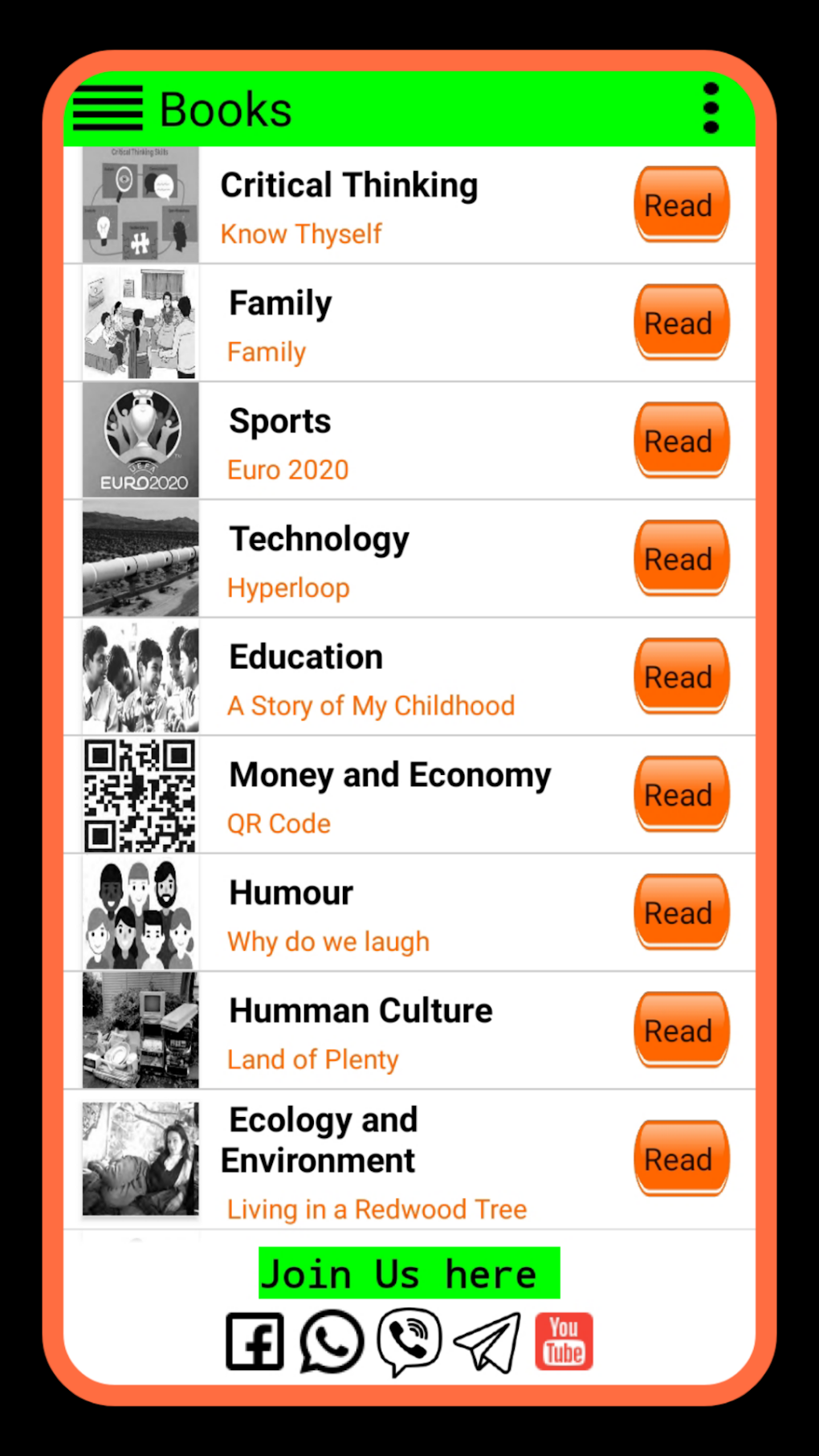819x1456 pixels.
Task: Read the Critical Thinking book
Action: coord(681,205)
